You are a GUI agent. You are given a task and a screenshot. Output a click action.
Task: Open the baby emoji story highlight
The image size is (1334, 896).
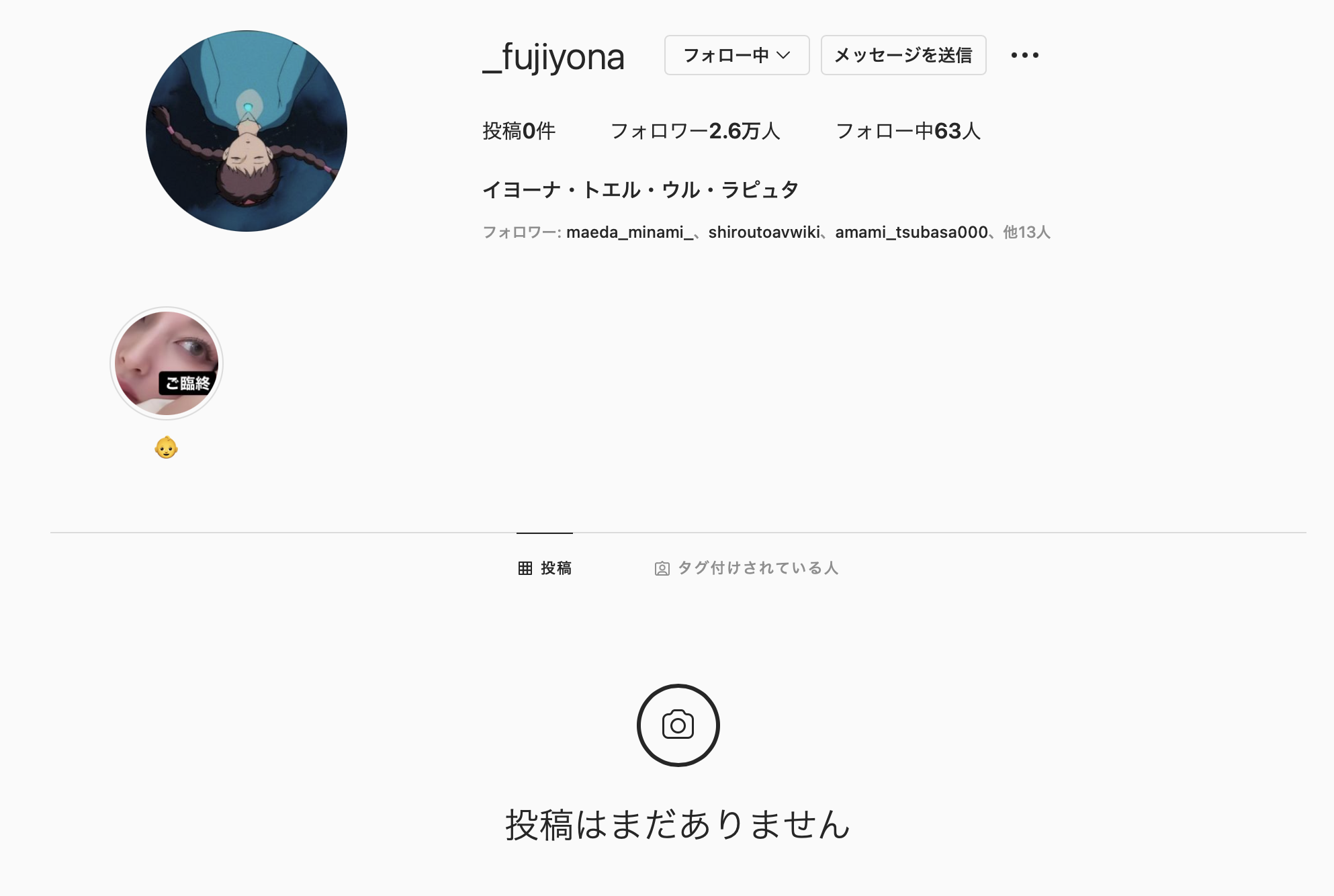(167, 363)
